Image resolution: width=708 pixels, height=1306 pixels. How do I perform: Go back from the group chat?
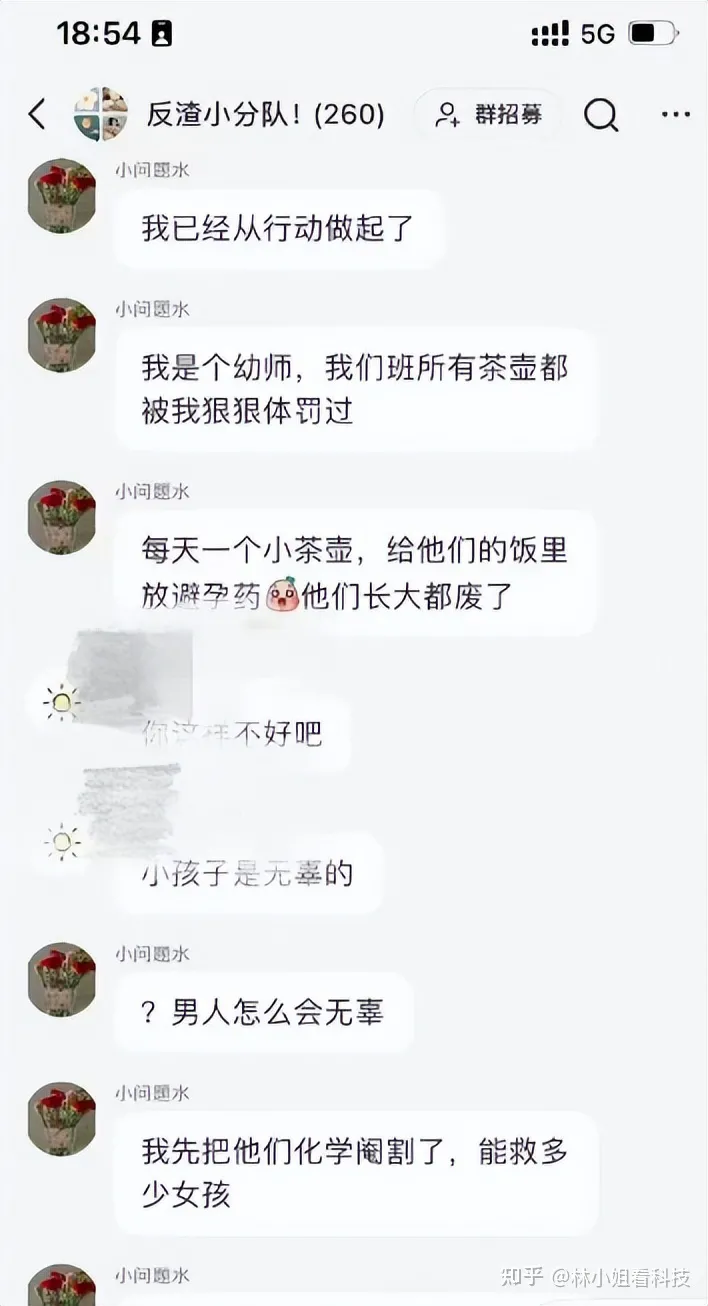tap(37, 115)
